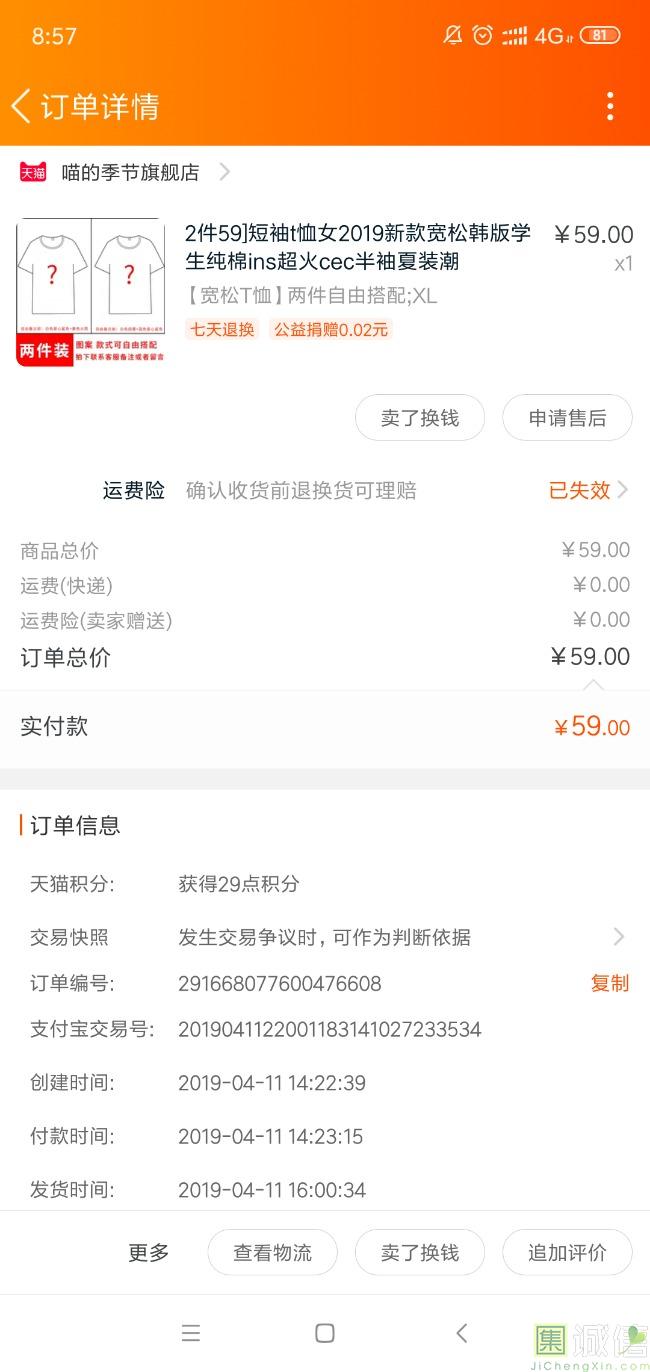The width and height of the screenshot is (650, 1372).
Task: Copy the order number with 复制
Action: pyautogui.click(x=609, y=983)
